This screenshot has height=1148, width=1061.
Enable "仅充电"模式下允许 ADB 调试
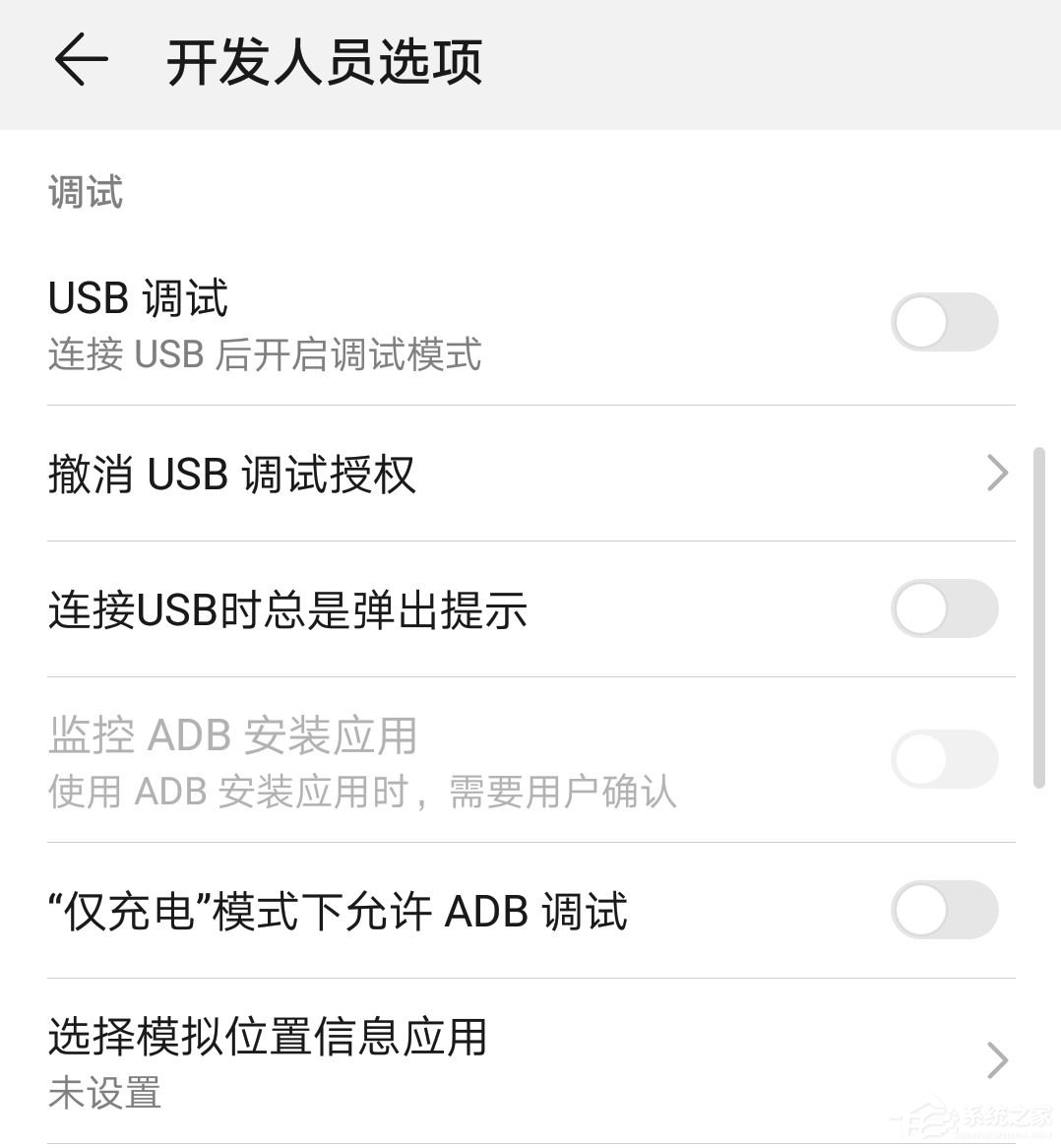[946, 910]
